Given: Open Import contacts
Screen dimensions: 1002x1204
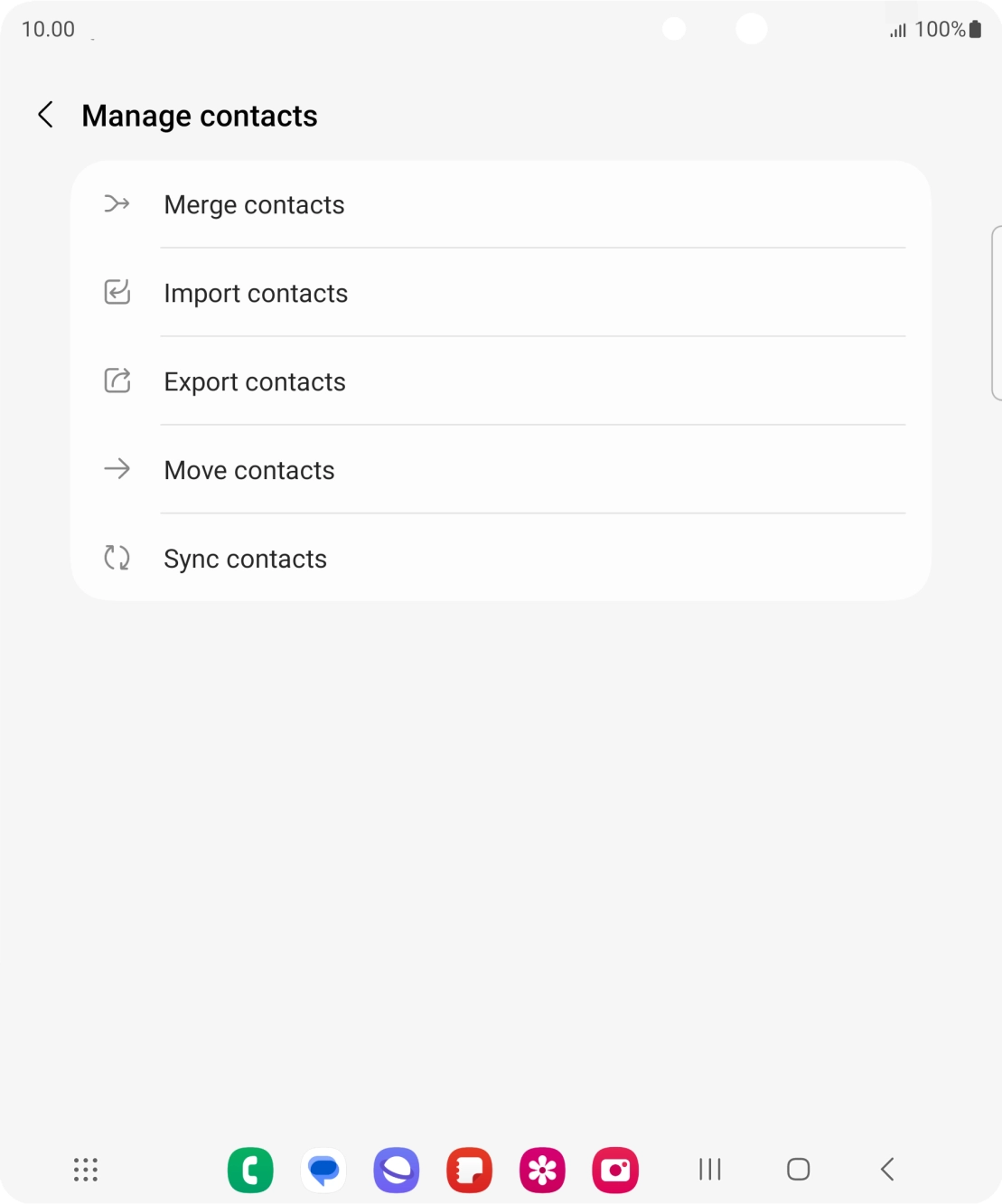Looking at the screenshot, I should 256,293.
